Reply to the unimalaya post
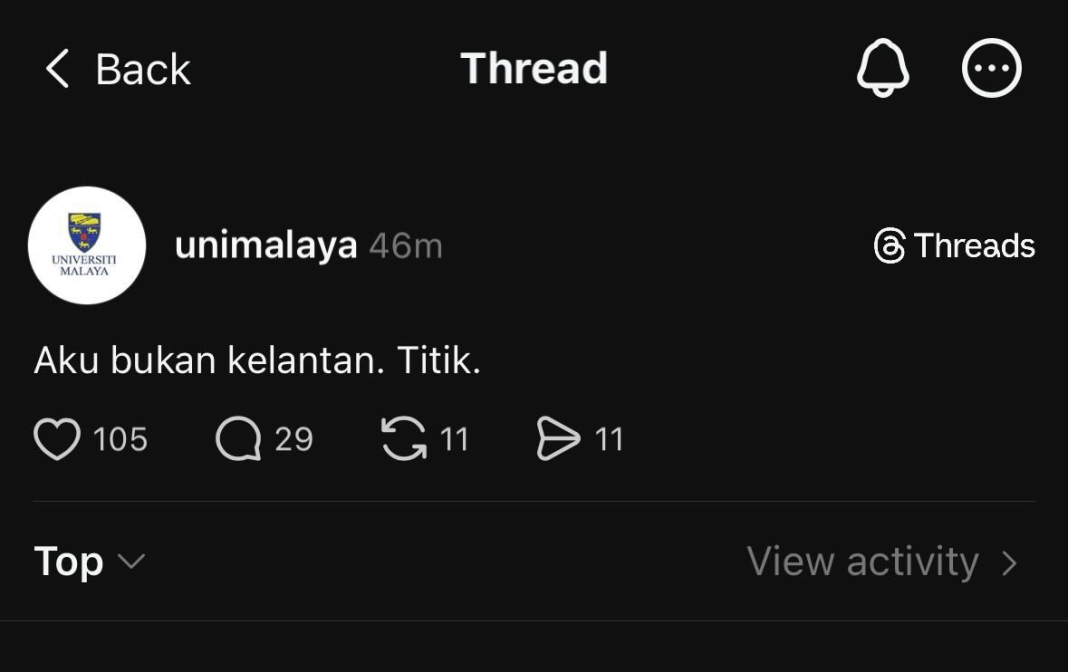This screenshot has height=672, width=1068. [x=238, y=439]
